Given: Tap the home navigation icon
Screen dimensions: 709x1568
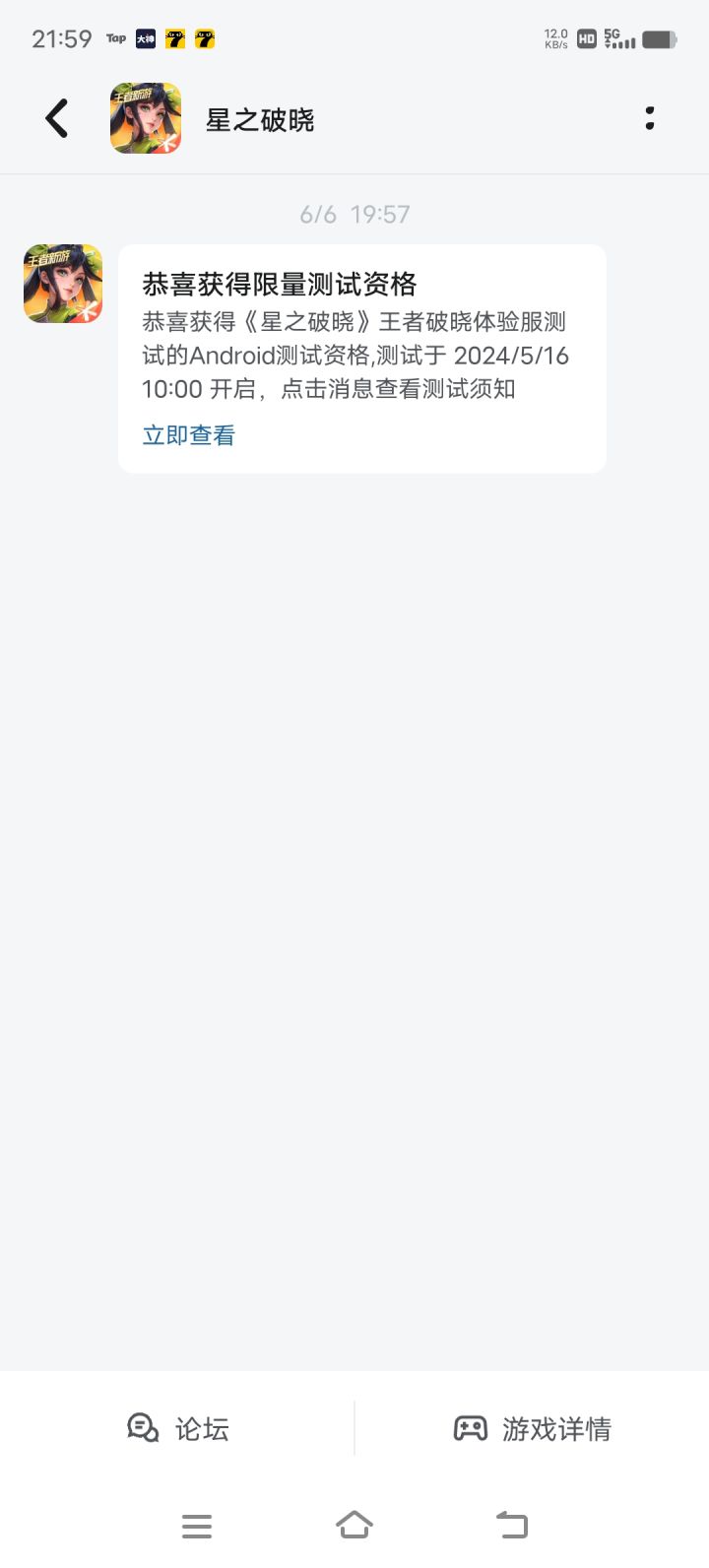Looking at the screenshot, I should pyautogui.click(x=354, y=1524).
